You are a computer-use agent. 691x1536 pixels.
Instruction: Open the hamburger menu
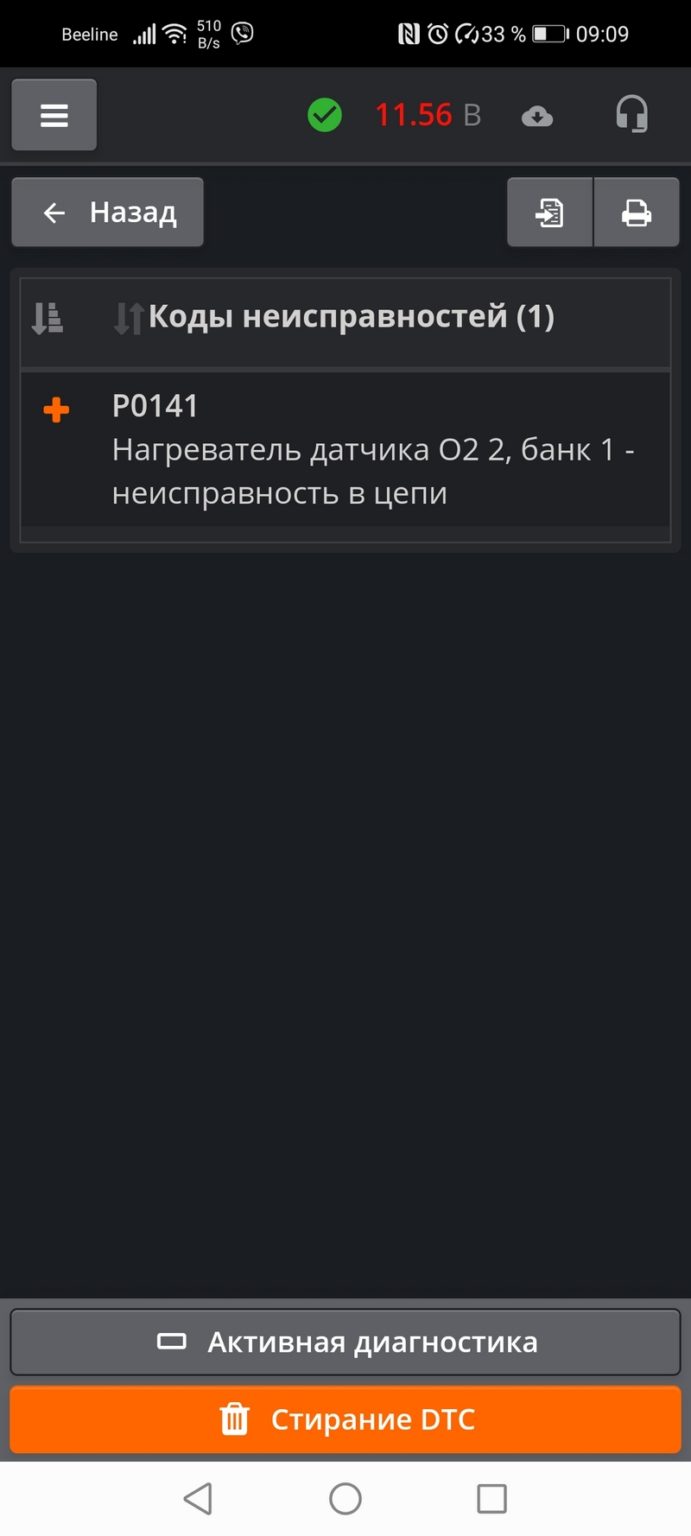tap(54, 115)
